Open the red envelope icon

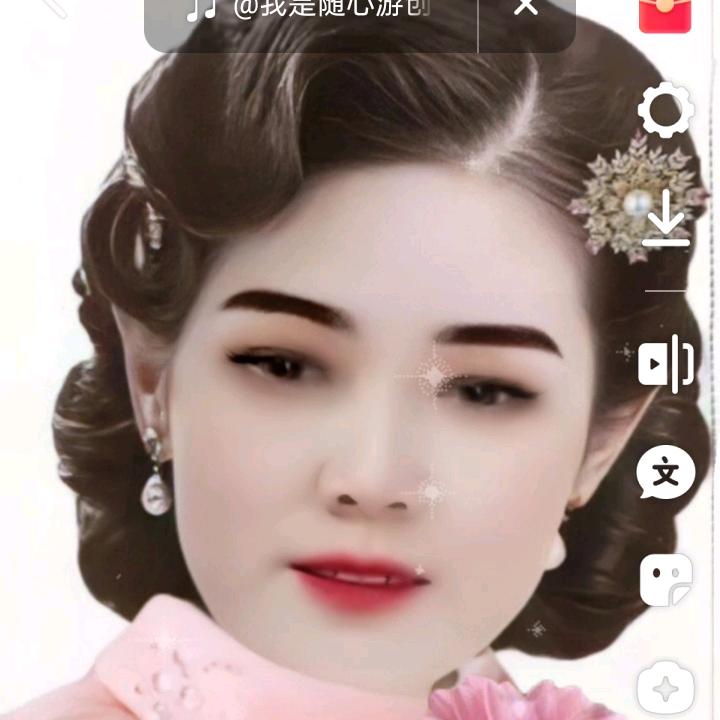click(666, 14)
